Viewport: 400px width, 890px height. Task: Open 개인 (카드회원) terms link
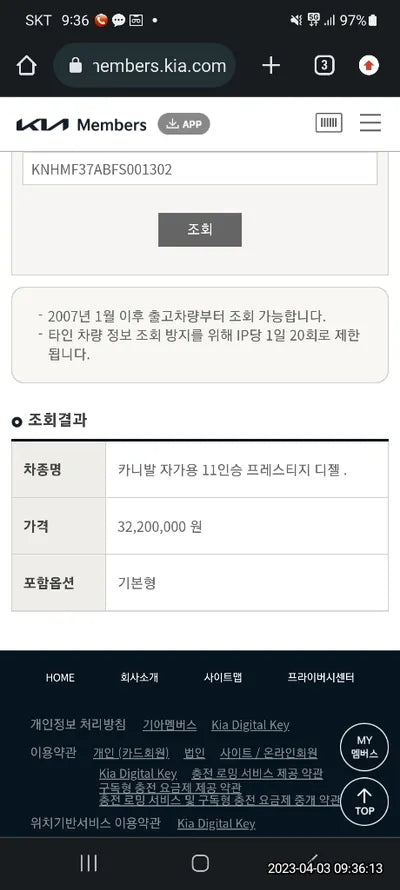[x=131, y=753]
